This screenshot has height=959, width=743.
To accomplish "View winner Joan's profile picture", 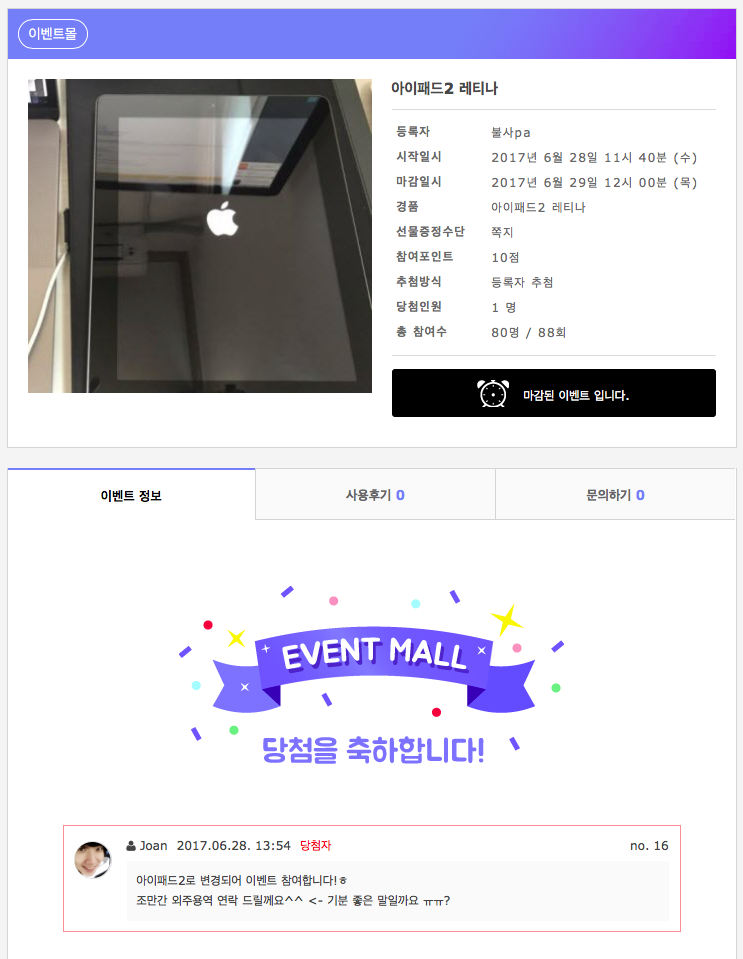I will coord(93,860).
